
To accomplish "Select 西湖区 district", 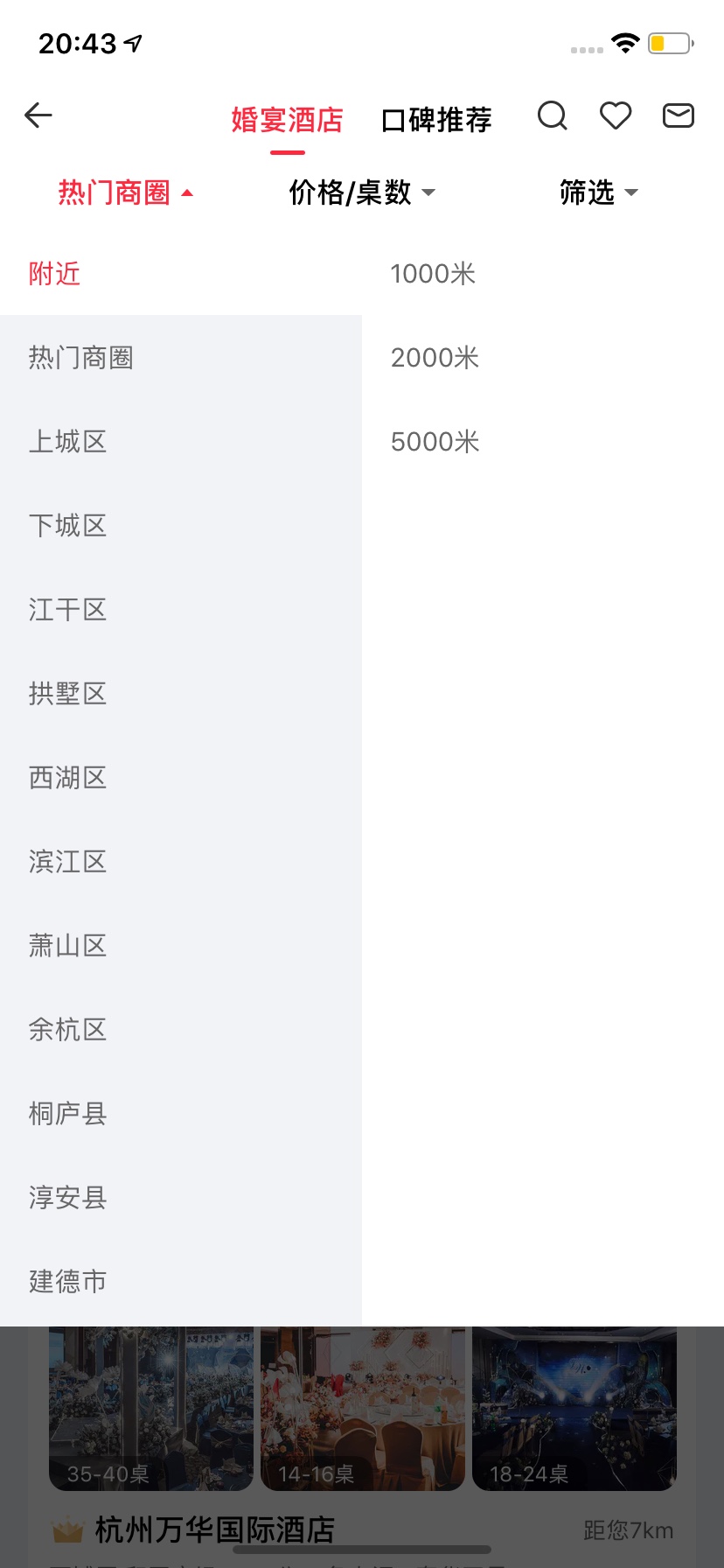I will point(67,778).
